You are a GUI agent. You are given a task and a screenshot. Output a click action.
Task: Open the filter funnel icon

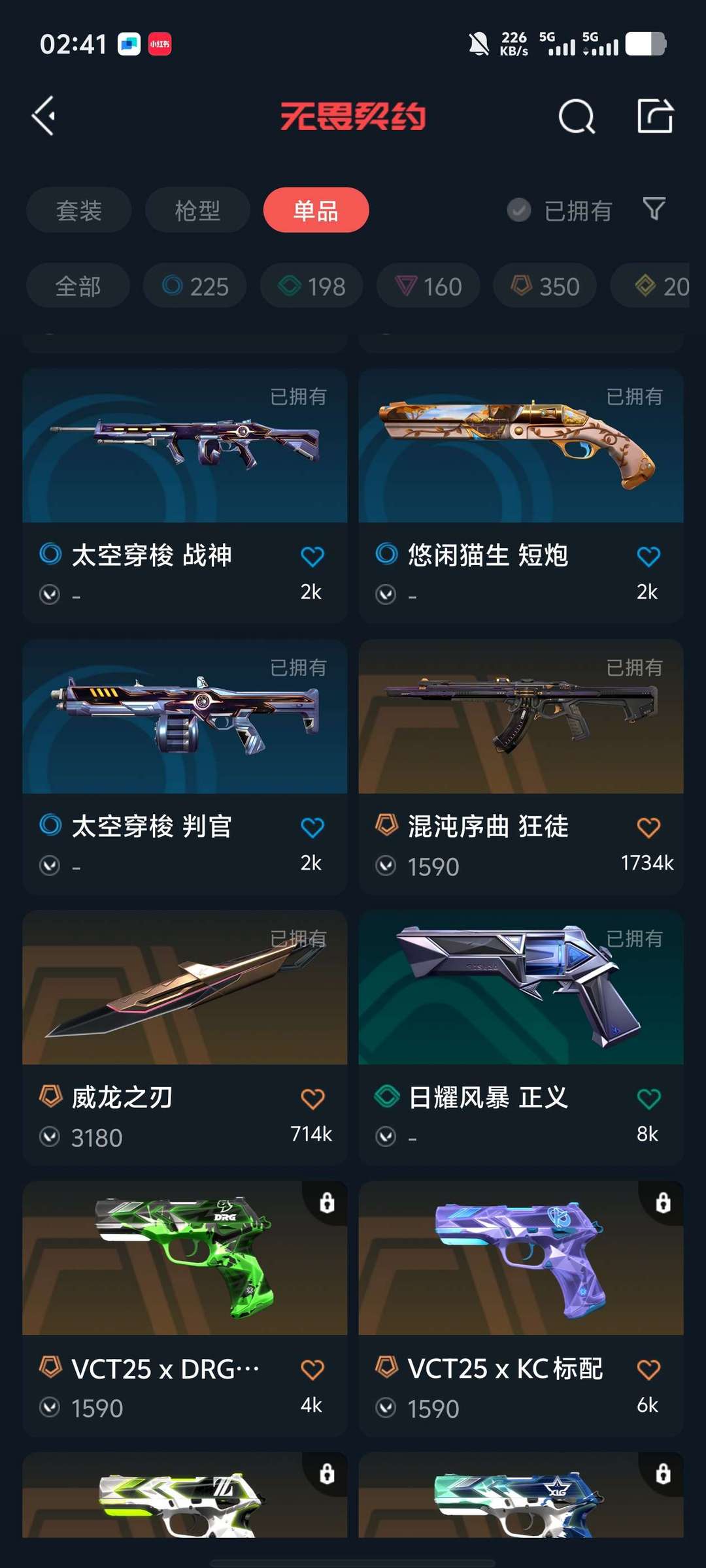(x=654, y=209)
